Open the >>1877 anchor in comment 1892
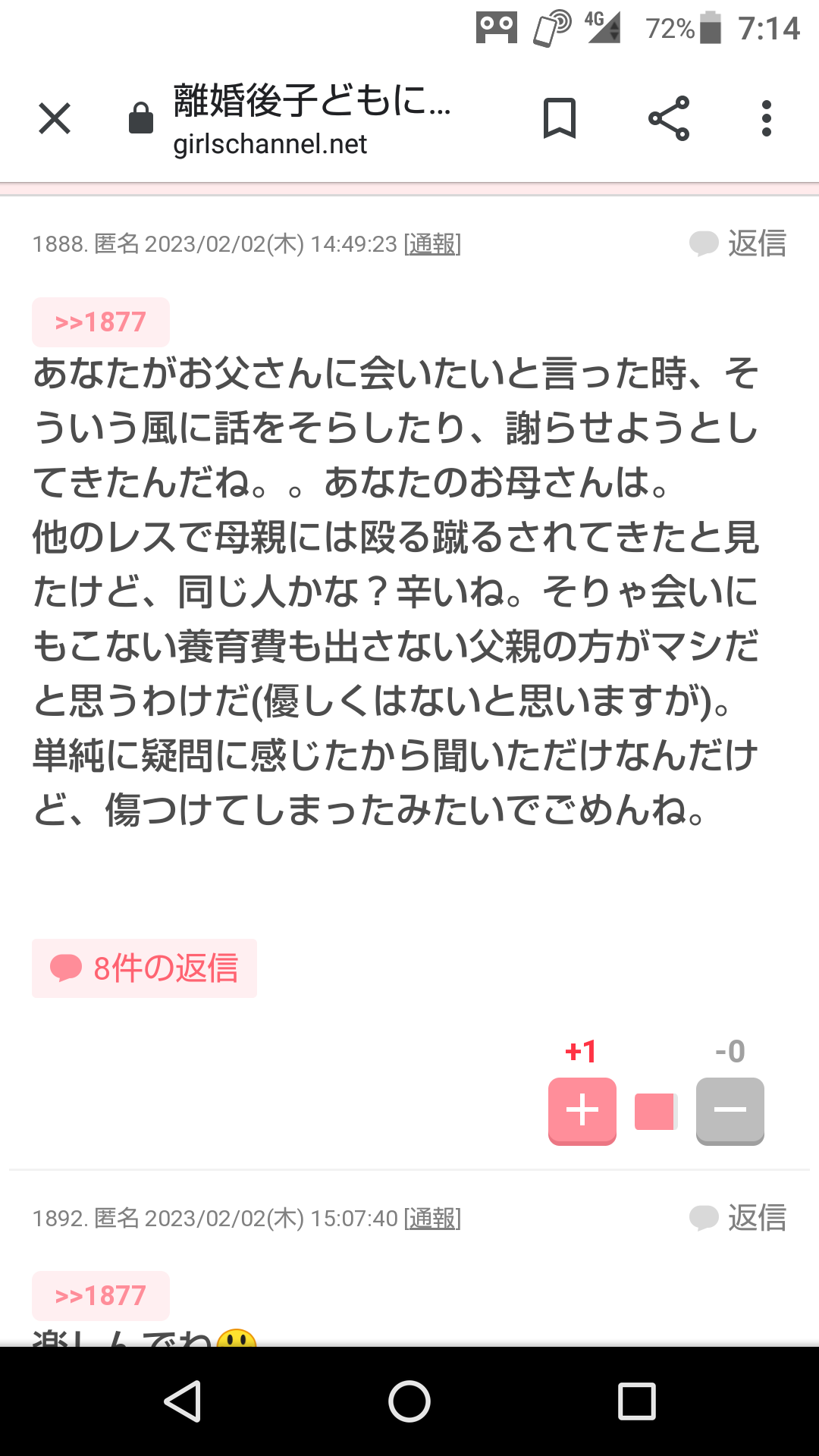 click(100, 1296)
